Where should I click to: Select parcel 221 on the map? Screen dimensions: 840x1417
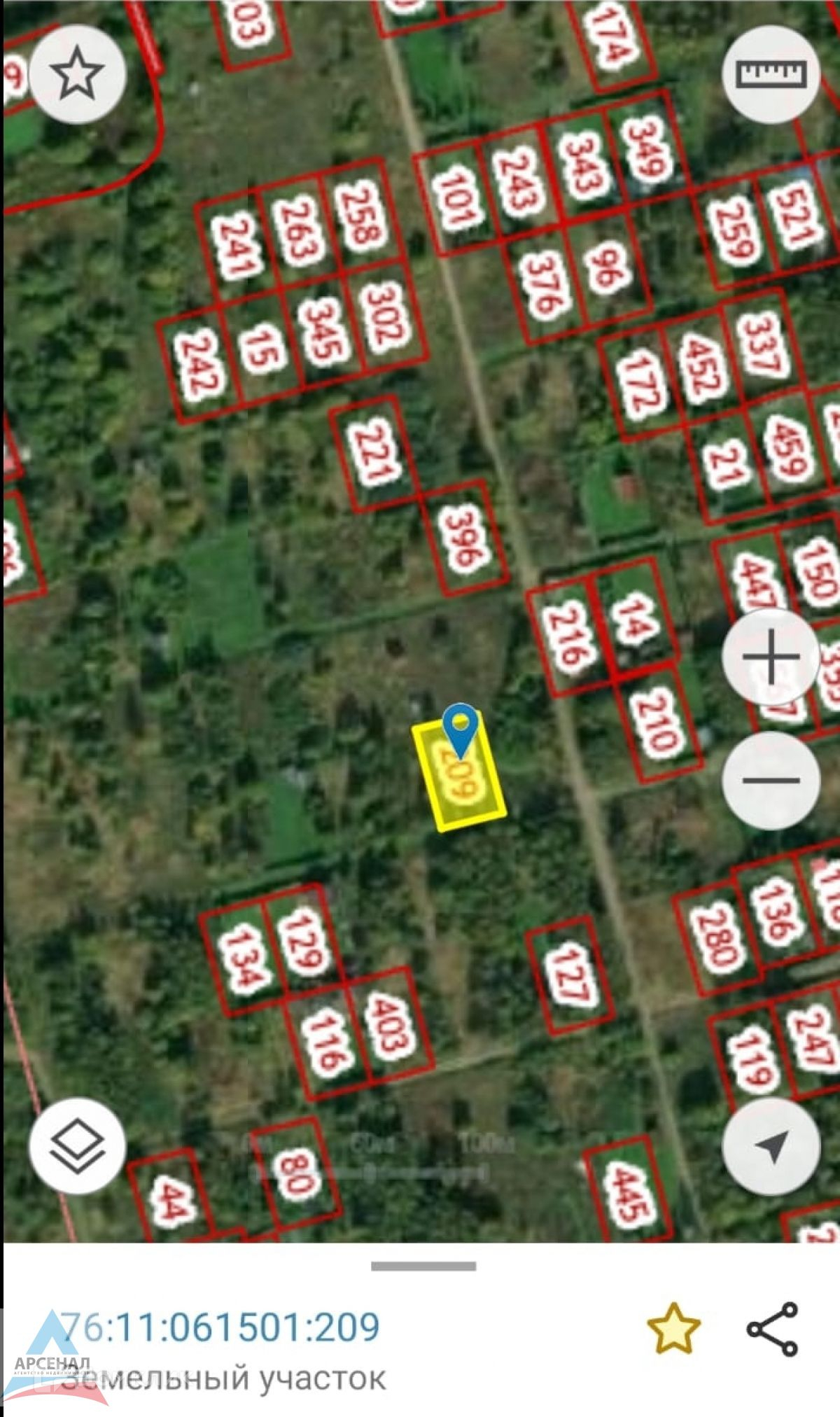(x=376, y=452)
